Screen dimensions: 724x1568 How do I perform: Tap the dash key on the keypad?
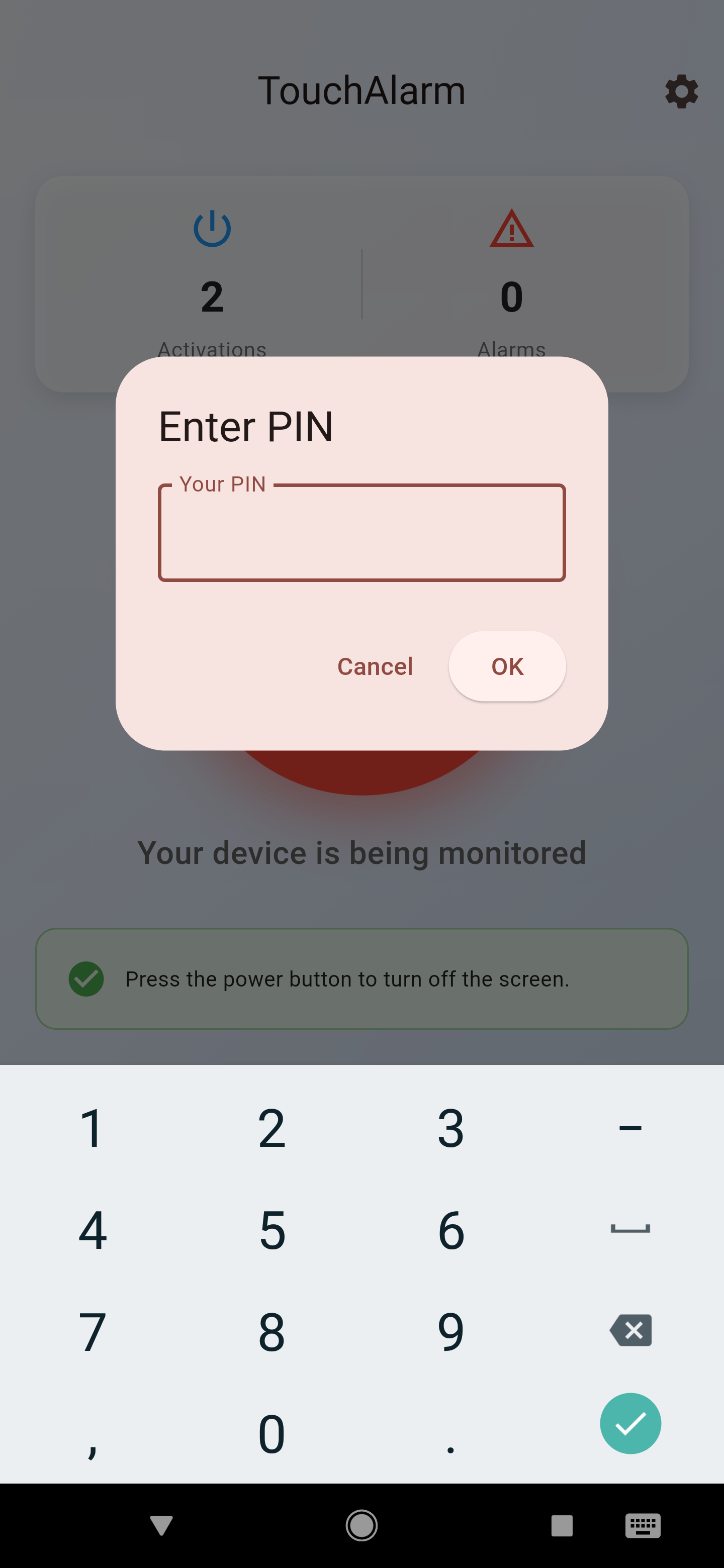pos(630,1127)
